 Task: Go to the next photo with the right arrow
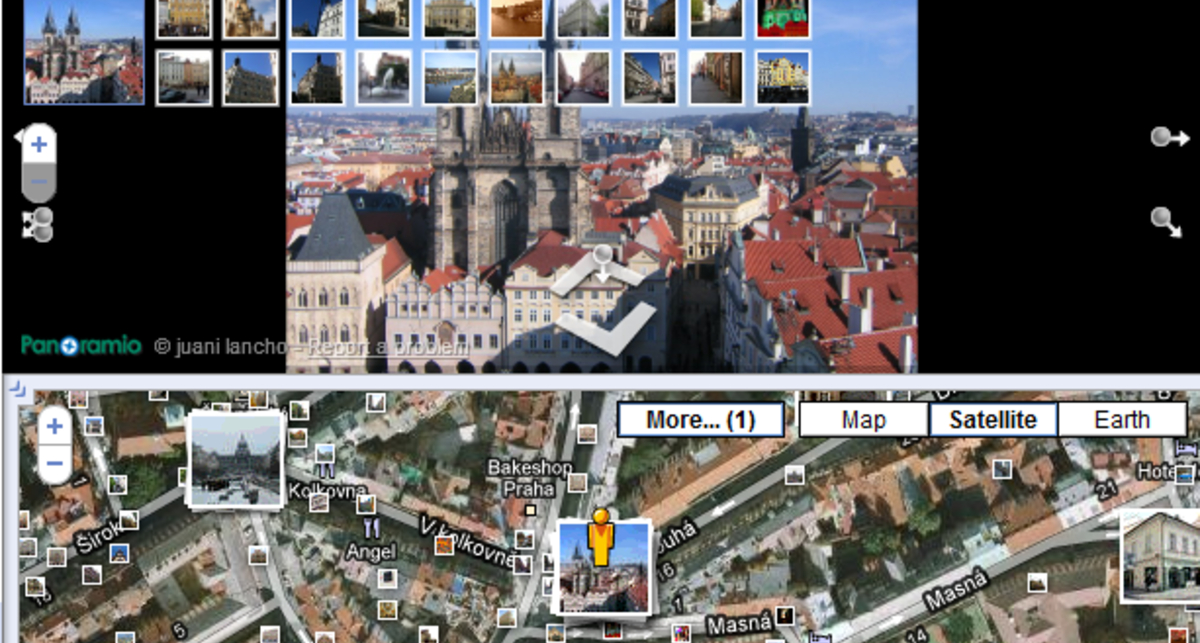(x=1168, y=138)
